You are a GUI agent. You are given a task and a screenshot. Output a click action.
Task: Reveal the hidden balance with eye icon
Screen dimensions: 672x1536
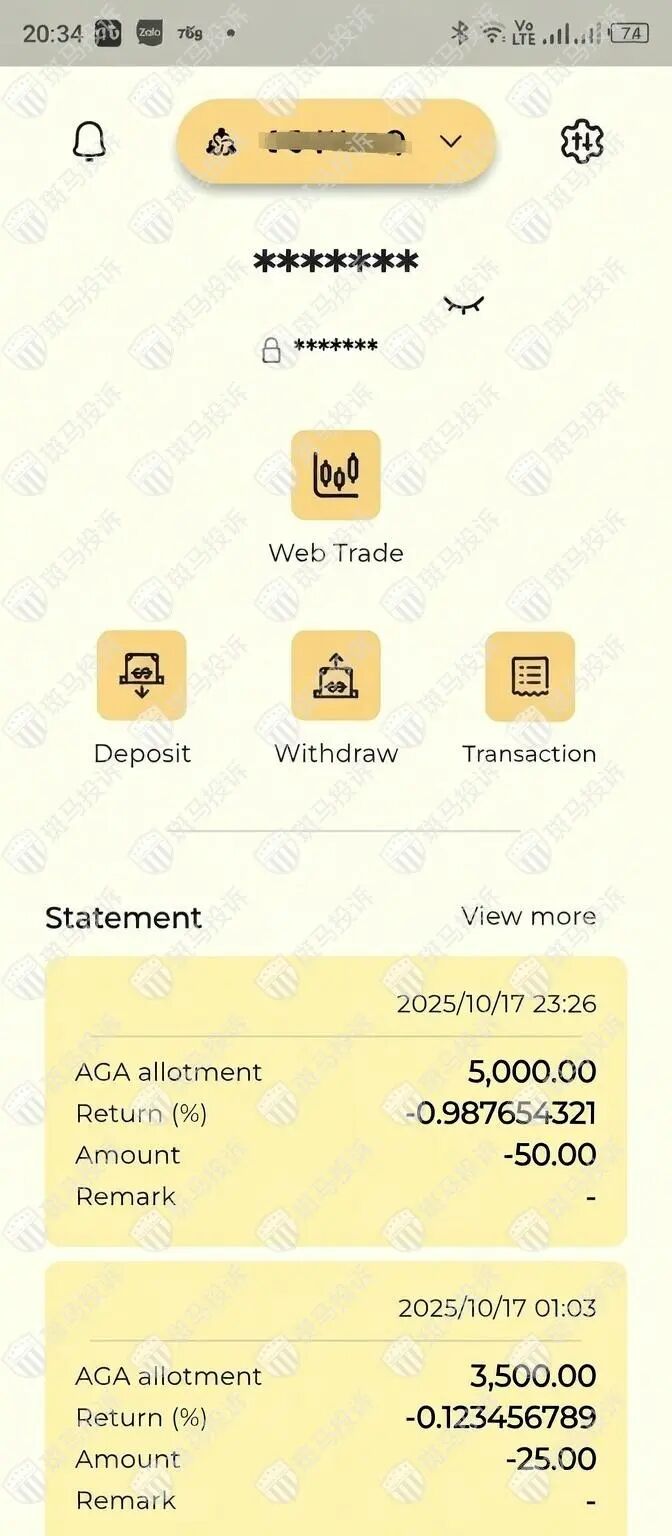tap(463, 304)
